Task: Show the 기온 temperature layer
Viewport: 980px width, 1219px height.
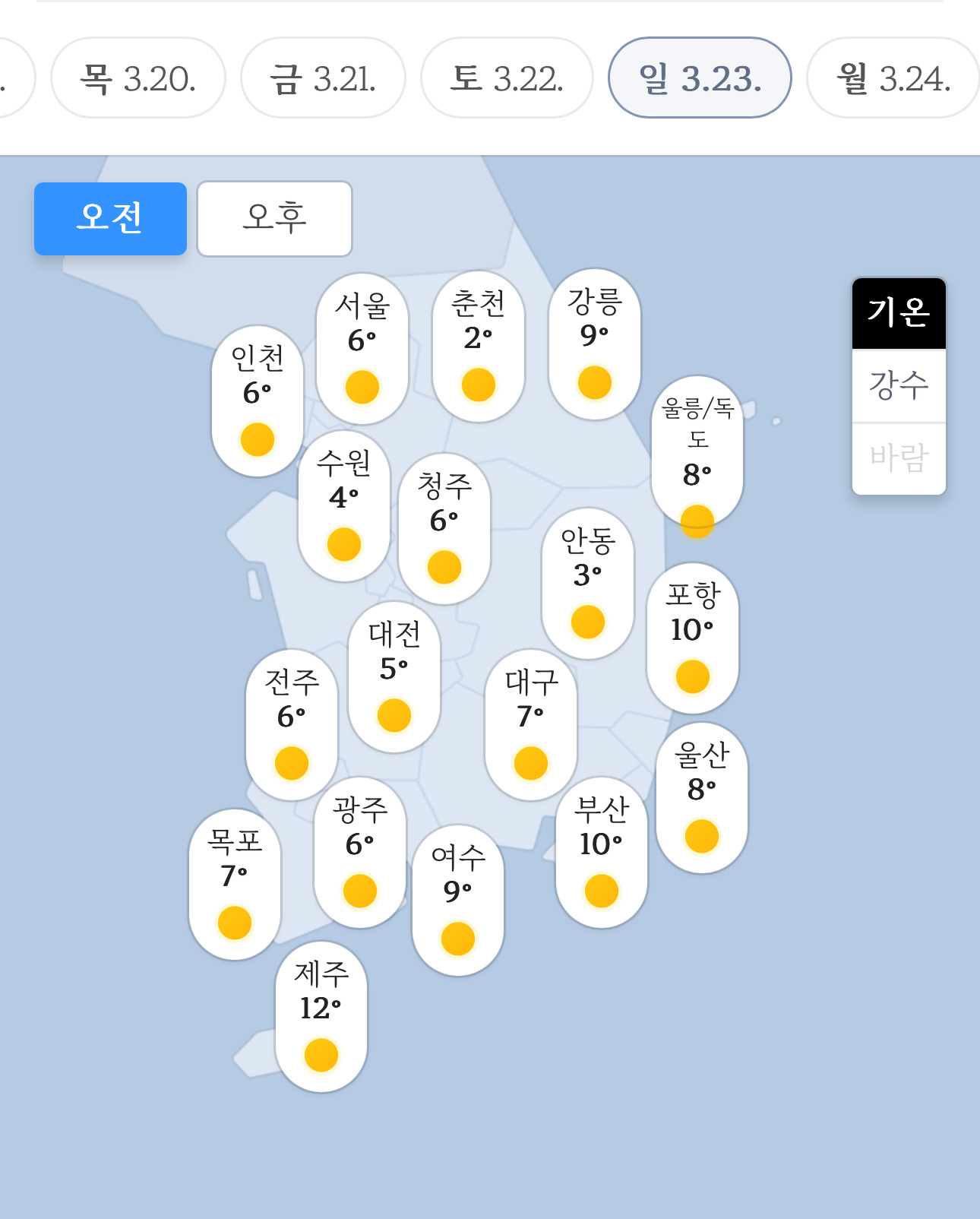Action: (x=899, y=312)
